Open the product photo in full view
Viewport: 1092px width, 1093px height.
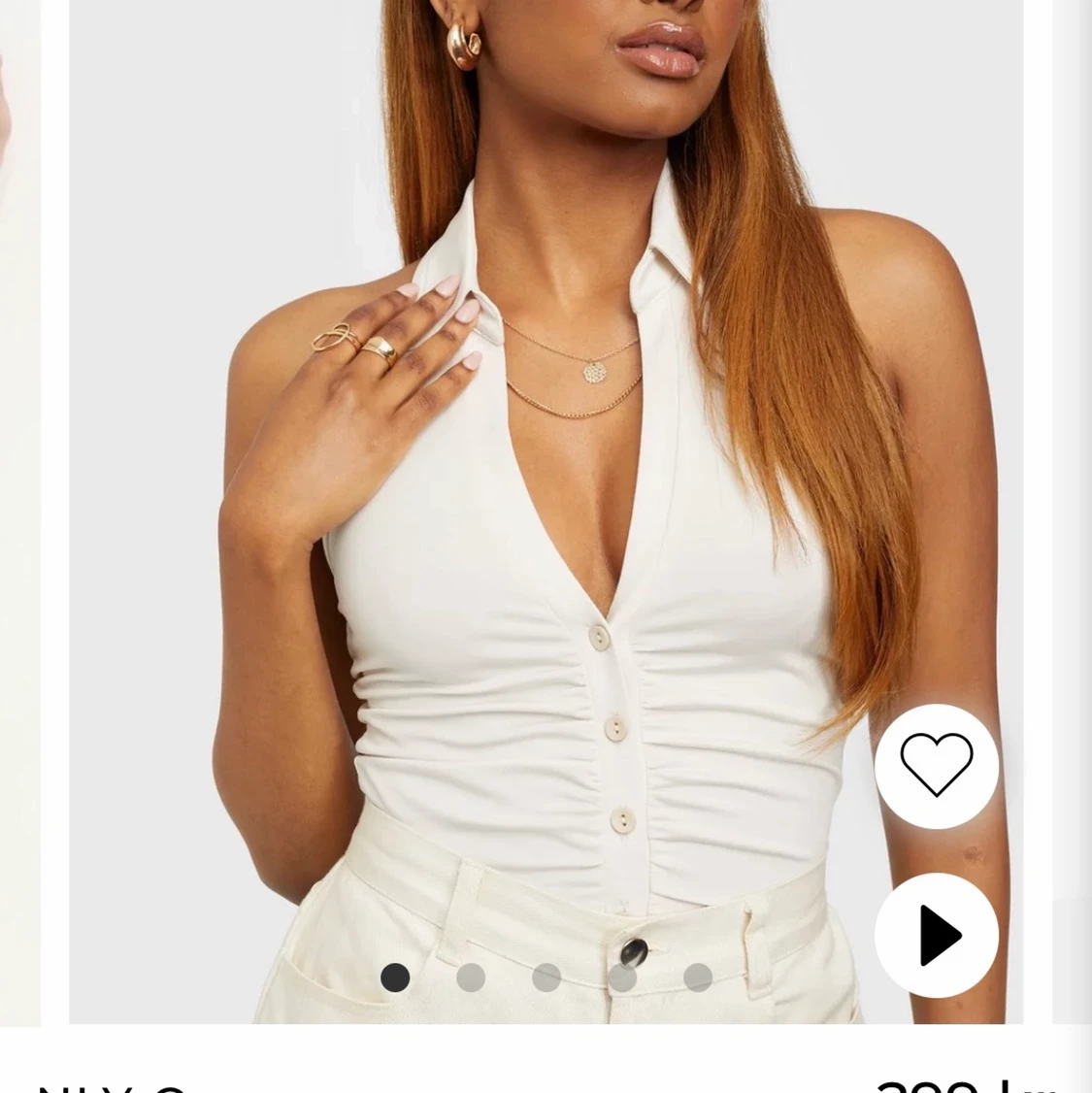[544, 485]
